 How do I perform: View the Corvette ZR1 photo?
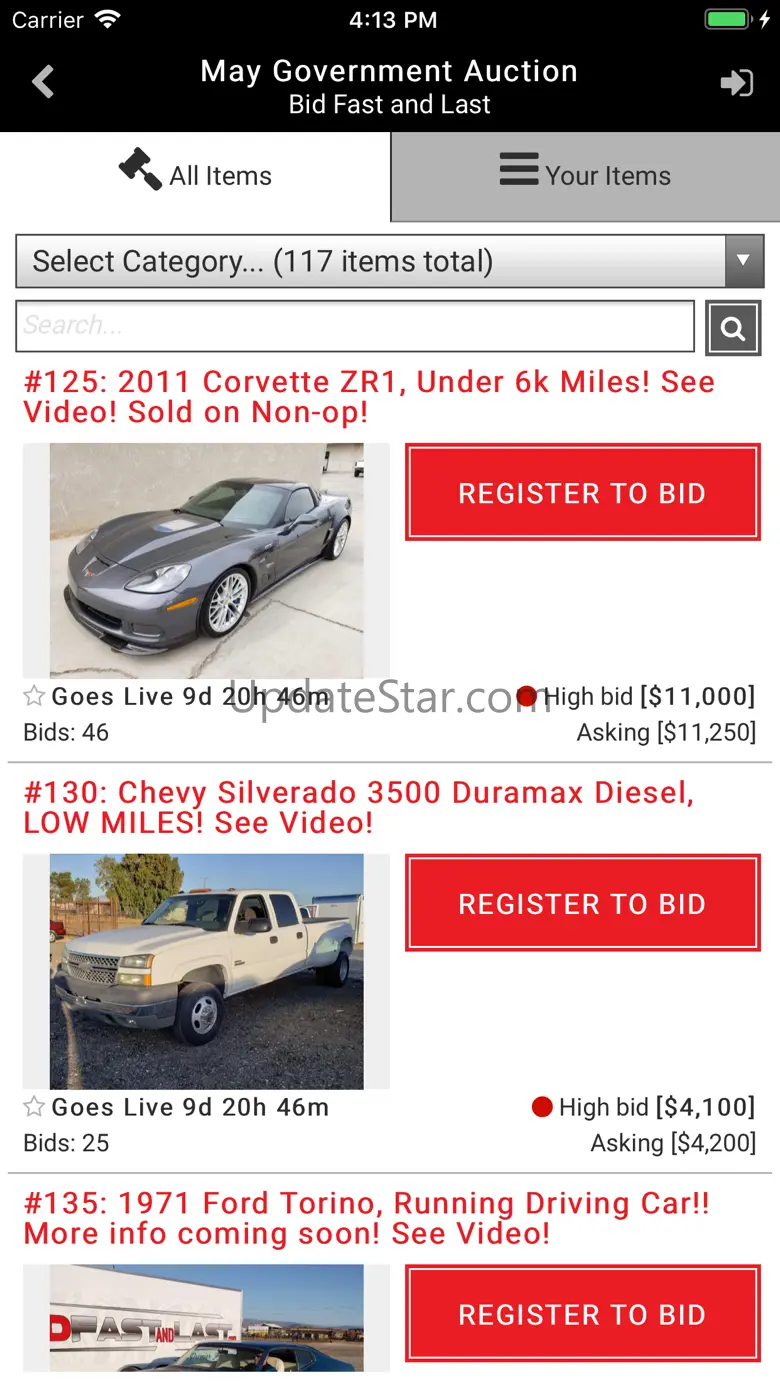coord(206,561)
